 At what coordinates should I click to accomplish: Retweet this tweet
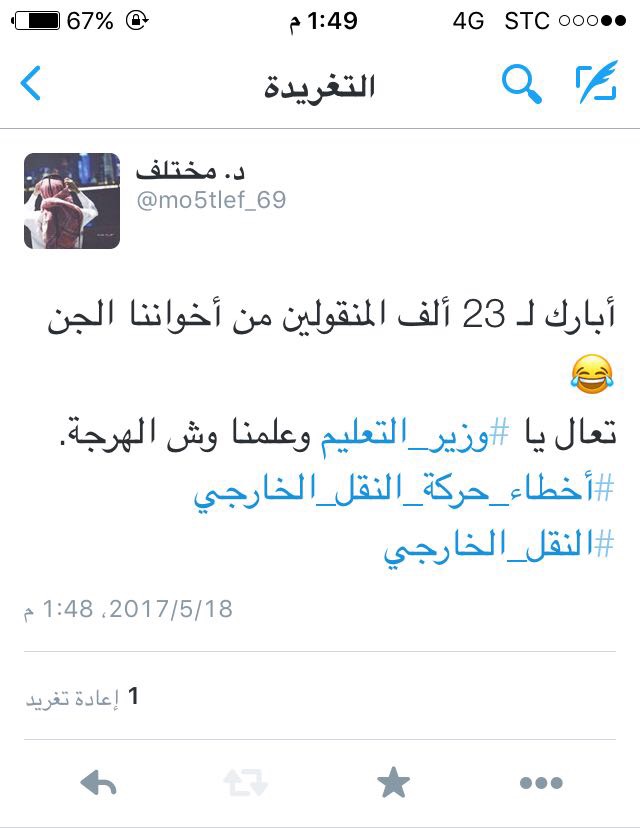point(246,783)
